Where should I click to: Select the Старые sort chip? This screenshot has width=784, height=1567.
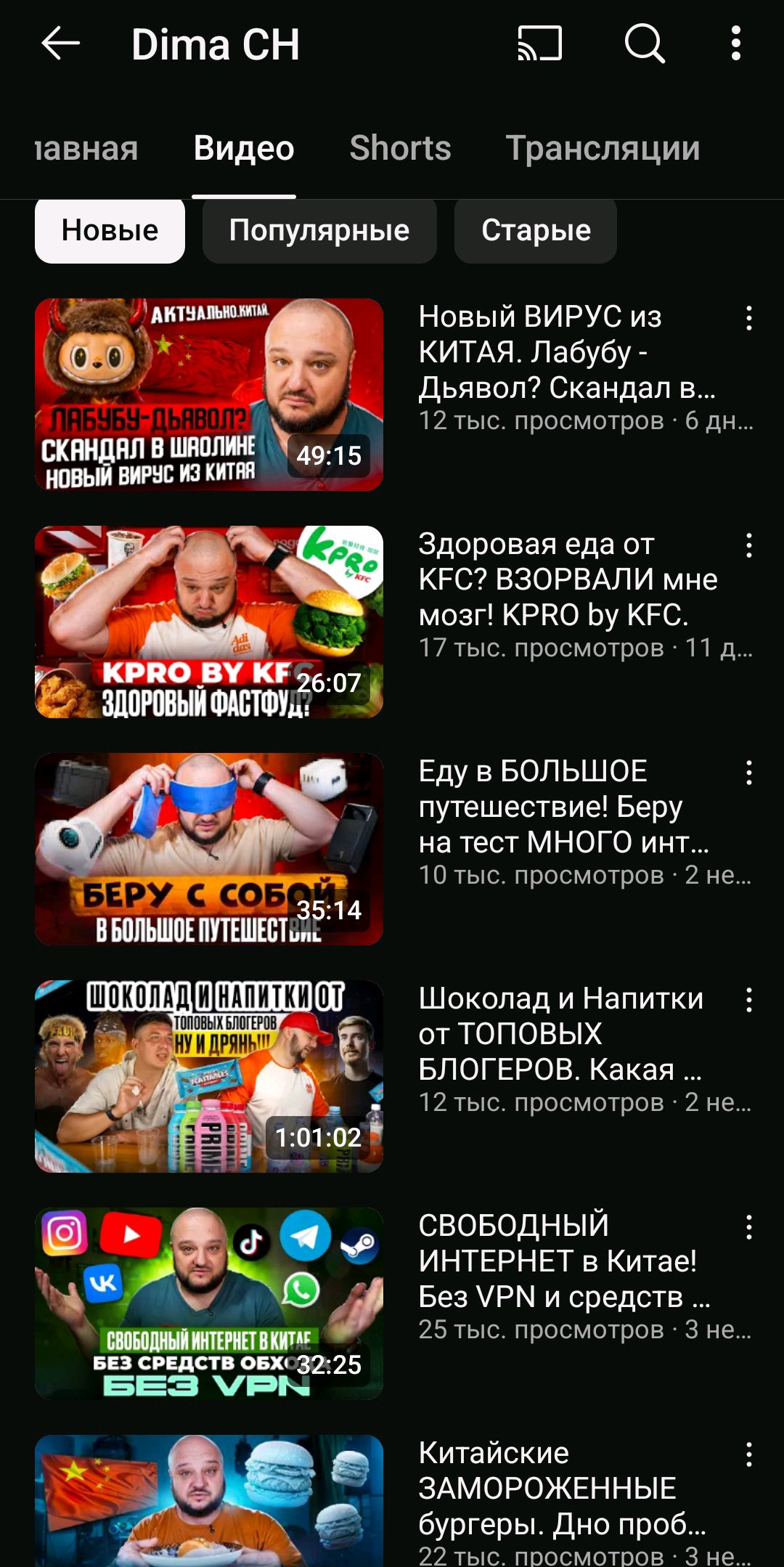536,230
